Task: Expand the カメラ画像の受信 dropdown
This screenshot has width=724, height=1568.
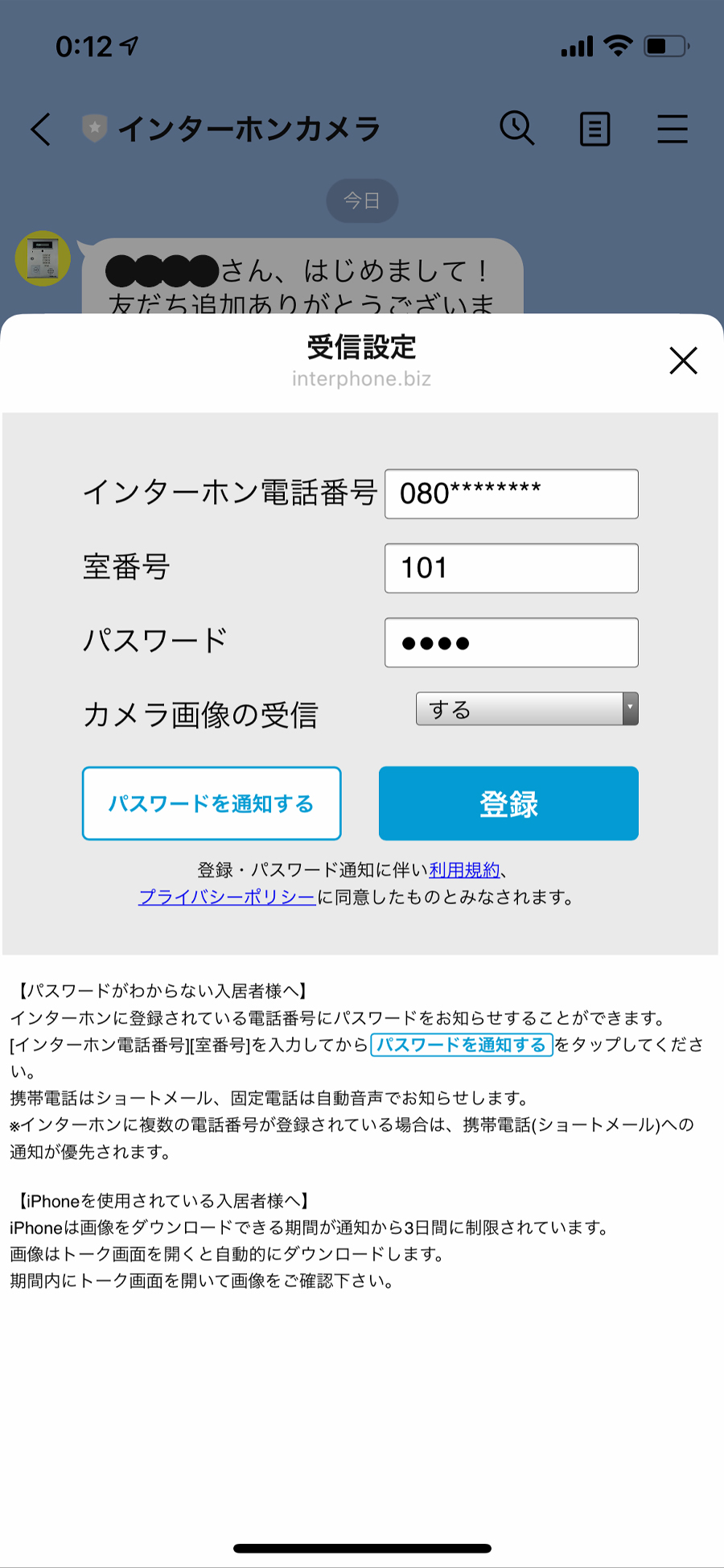Action: [527, 709]
